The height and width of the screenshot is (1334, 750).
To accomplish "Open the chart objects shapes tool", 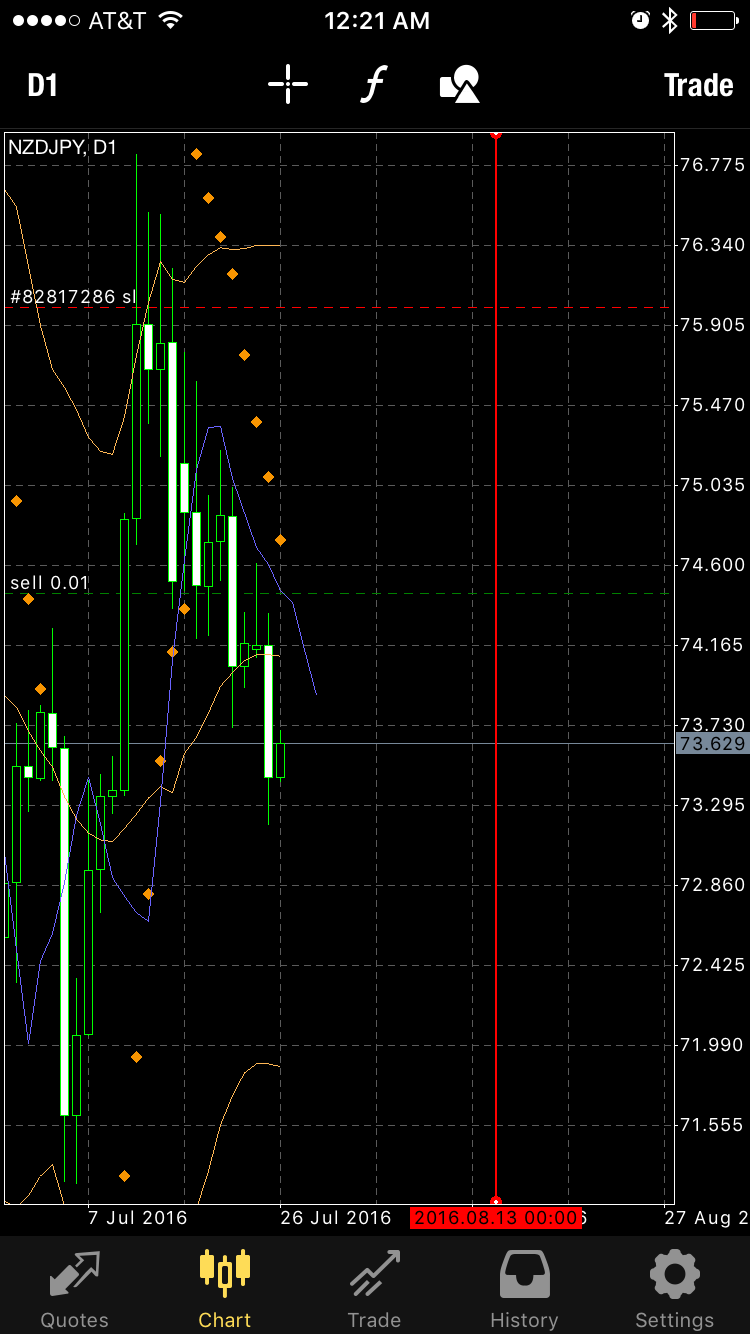I will (x=460, y=84).
